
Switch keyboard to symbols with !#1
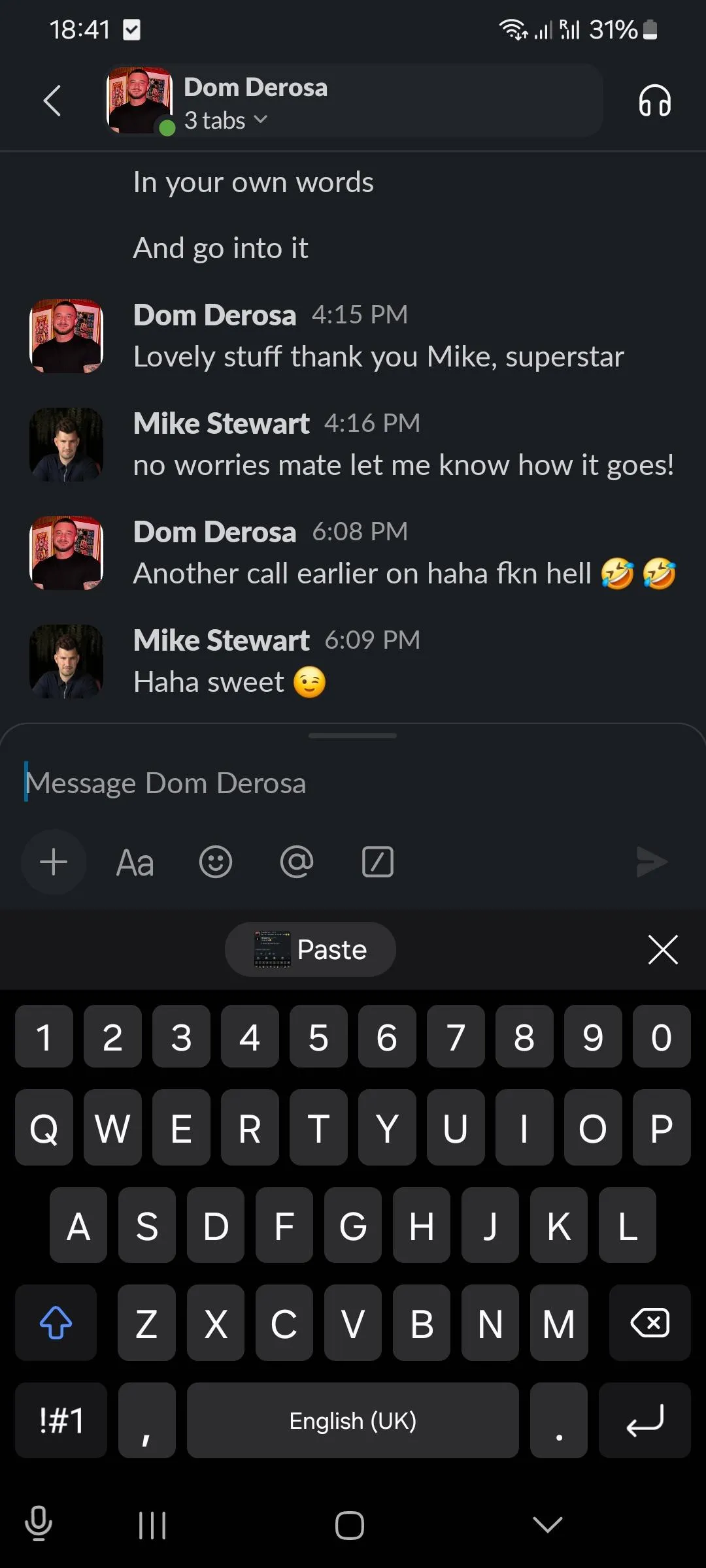pos(61,1420)
